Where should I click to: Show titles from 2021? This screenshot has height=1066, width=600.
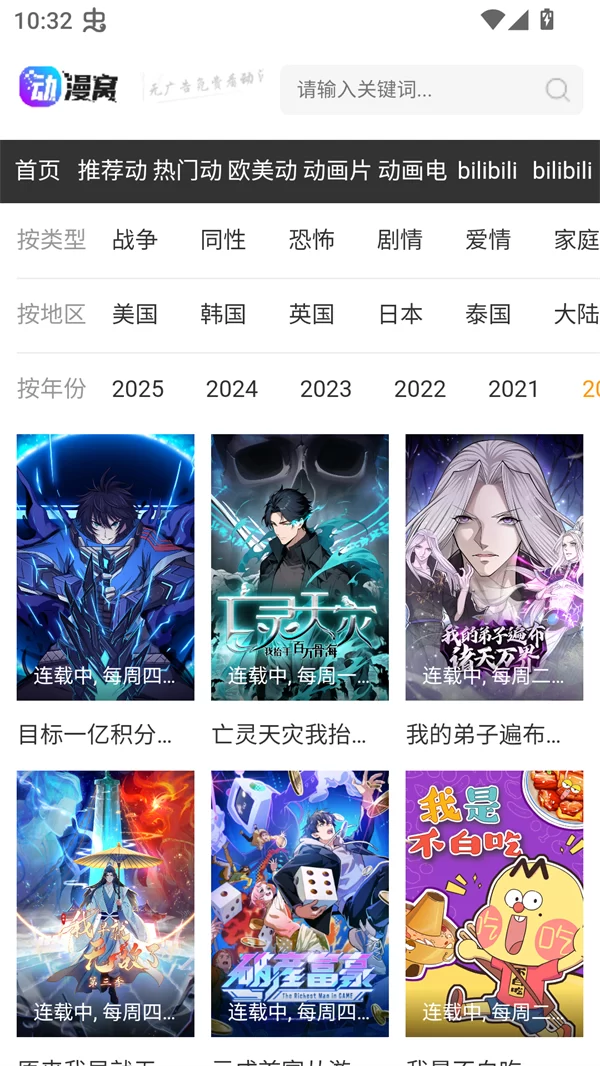click(x=514, y=389)
